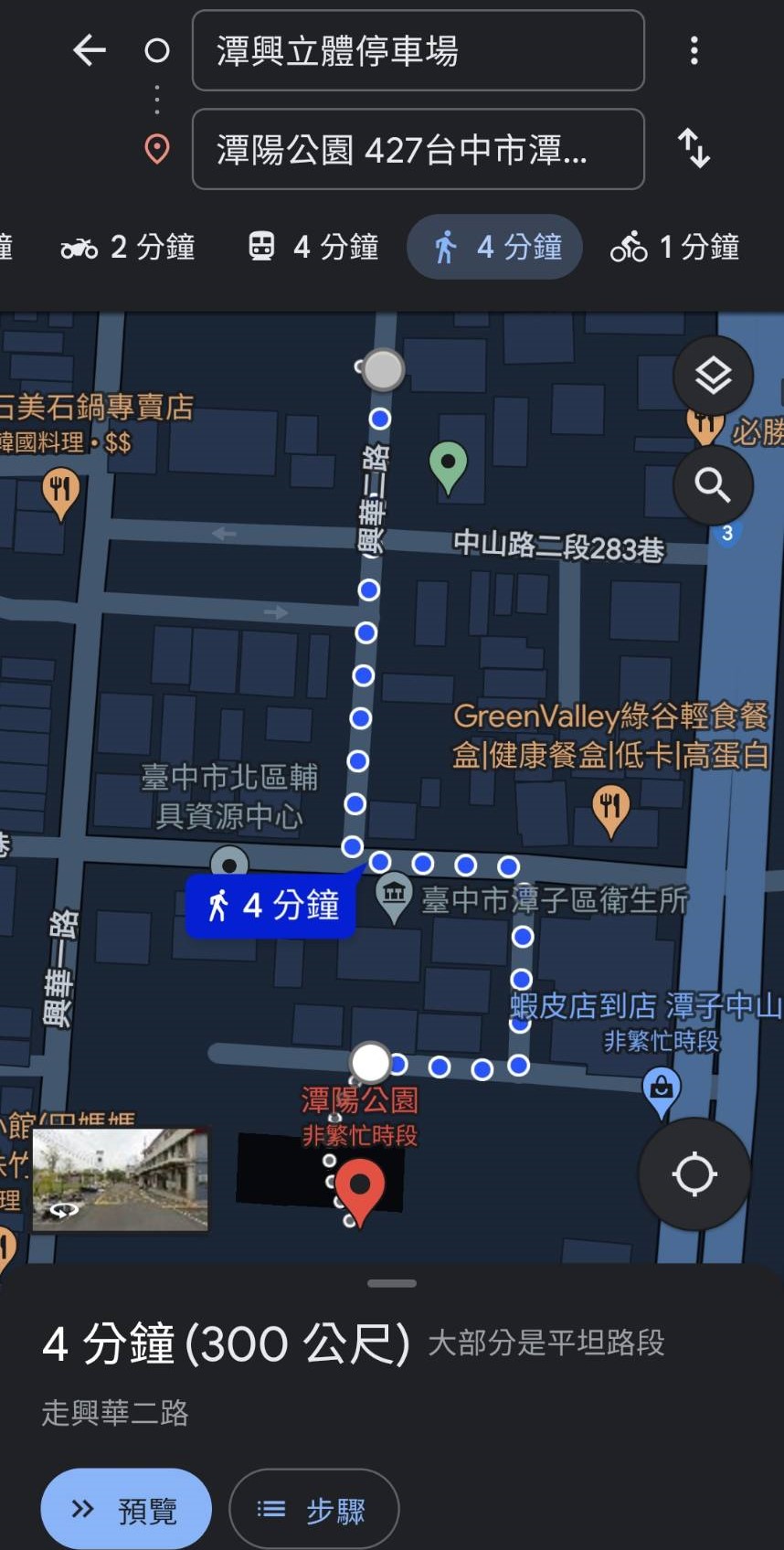
Task: Go back using the arrow icon
Action: coord(90,50)
